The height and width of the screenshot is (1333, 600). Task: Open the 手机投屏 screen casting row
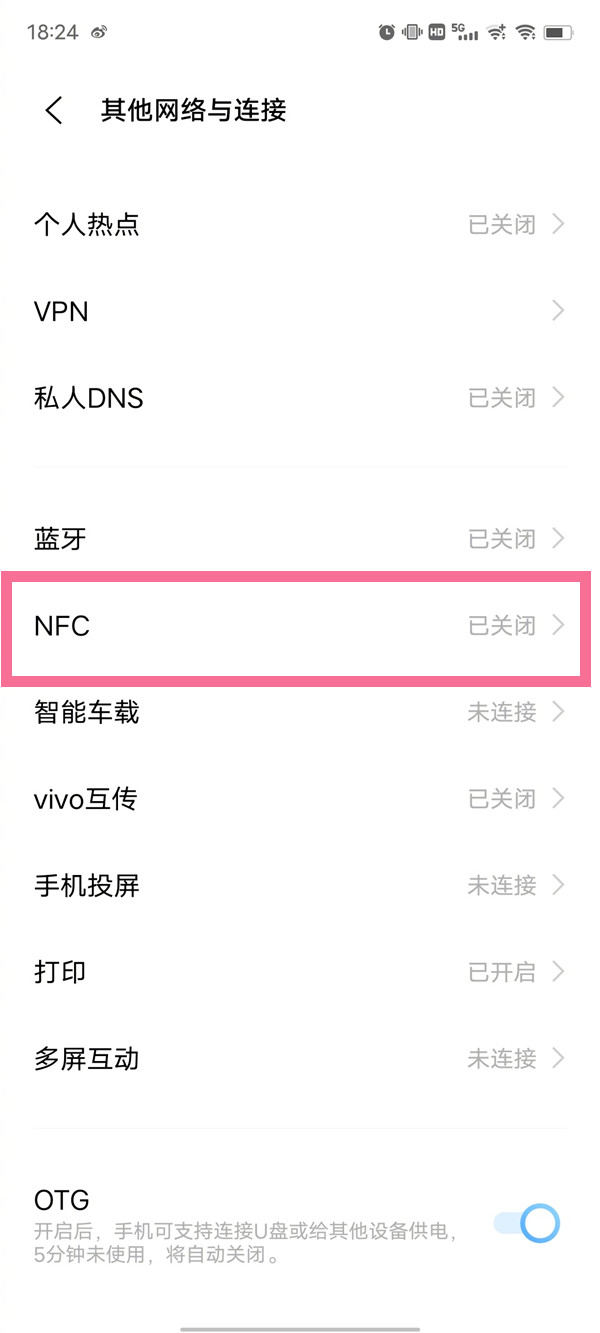300,885
